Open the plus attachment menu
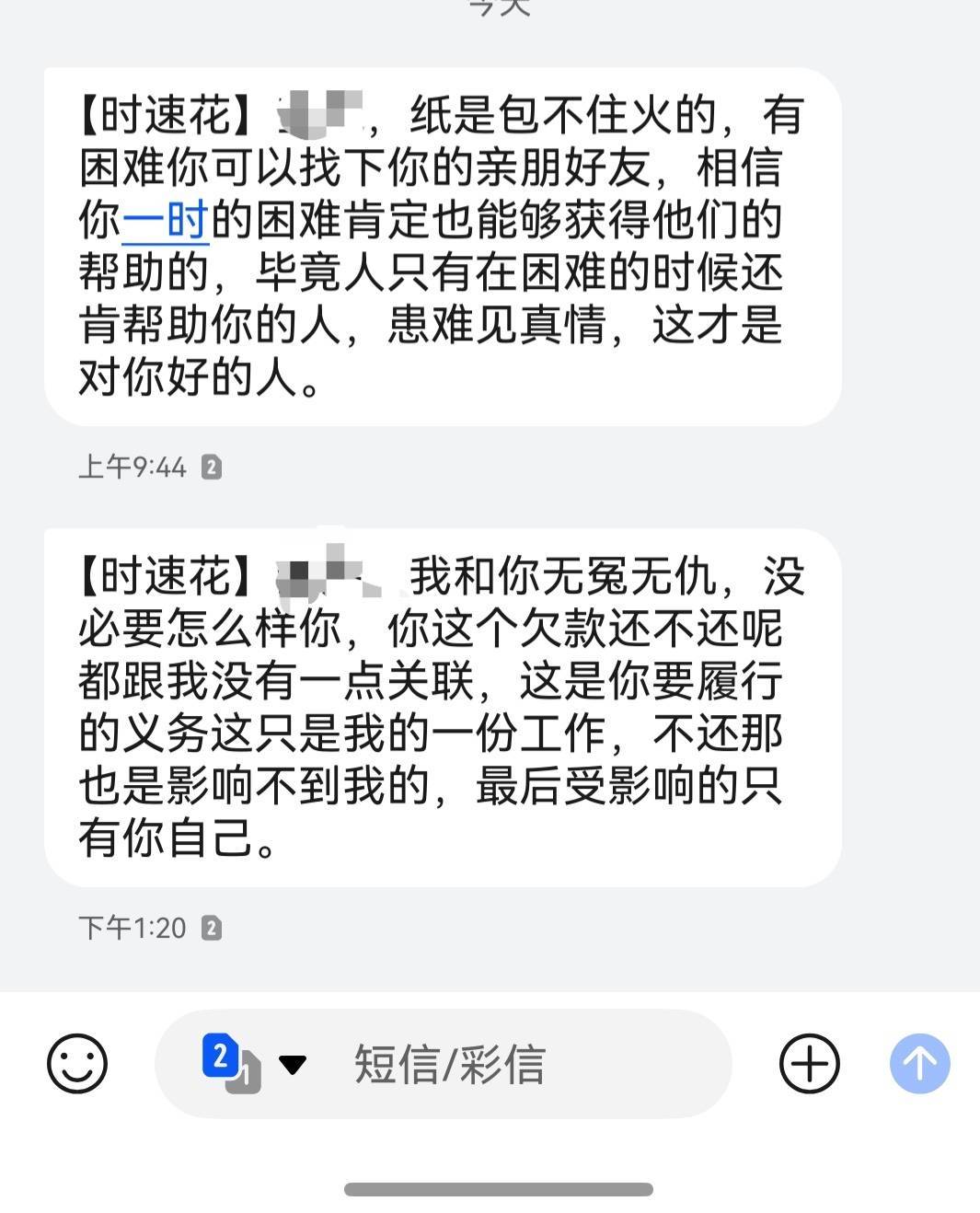The width and height of the screenshot is (980, 1213). tap(809, 1063)
